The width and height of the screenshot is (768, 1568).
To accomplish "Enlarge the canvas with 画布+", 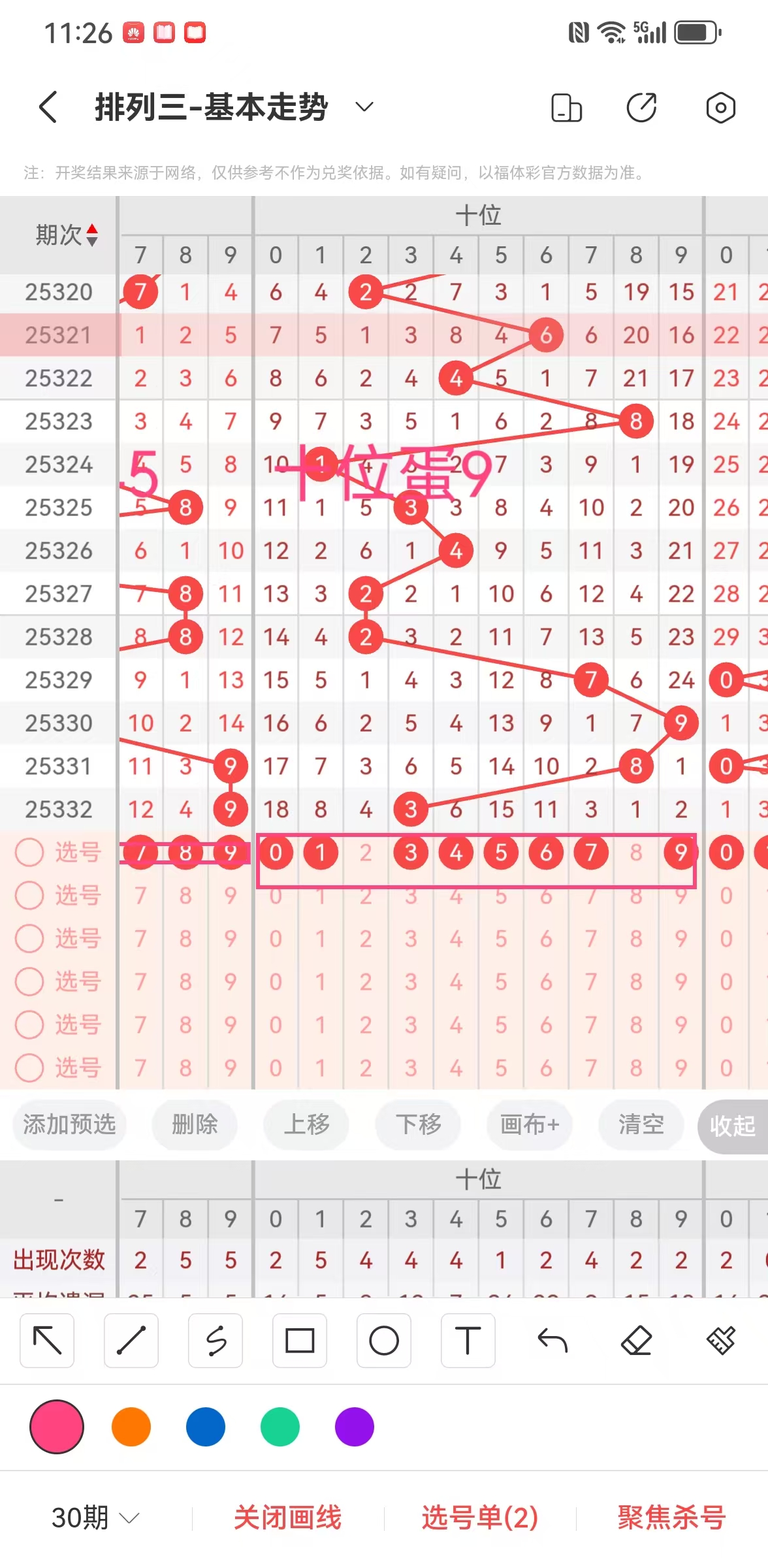I will point(530,1124).
